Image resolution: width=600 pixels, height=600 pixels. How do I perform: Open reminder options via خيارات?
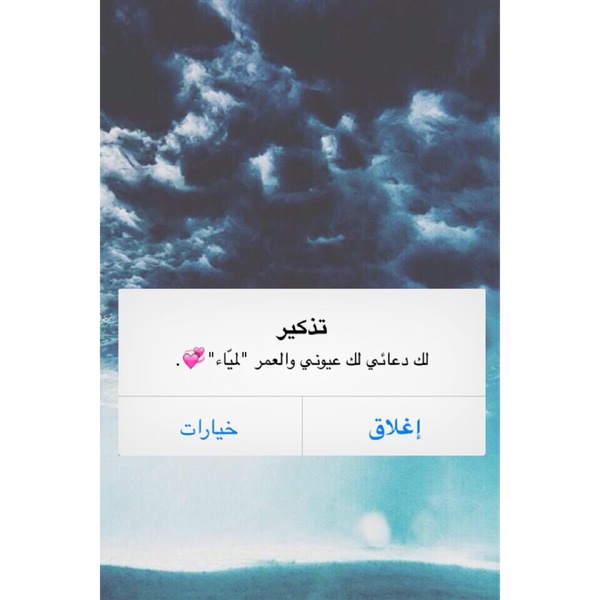point(209,427)
